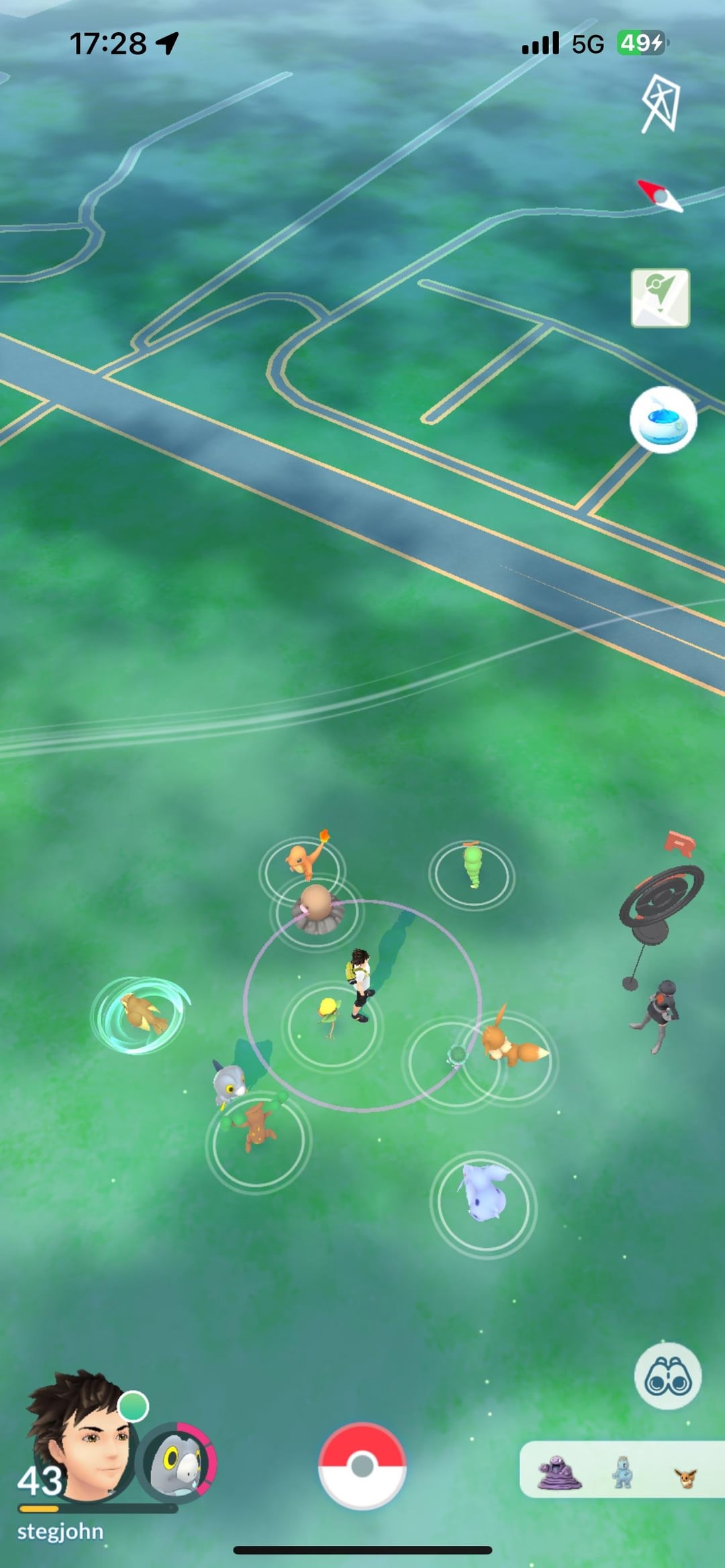Open the Field Research binoculars
The image size is (725, 1568).
[x=667, y=1376]
